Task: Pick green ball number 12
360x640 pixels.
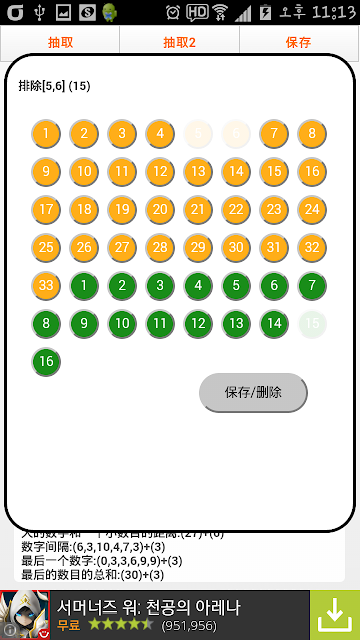Action: click(x=198, y=323)
